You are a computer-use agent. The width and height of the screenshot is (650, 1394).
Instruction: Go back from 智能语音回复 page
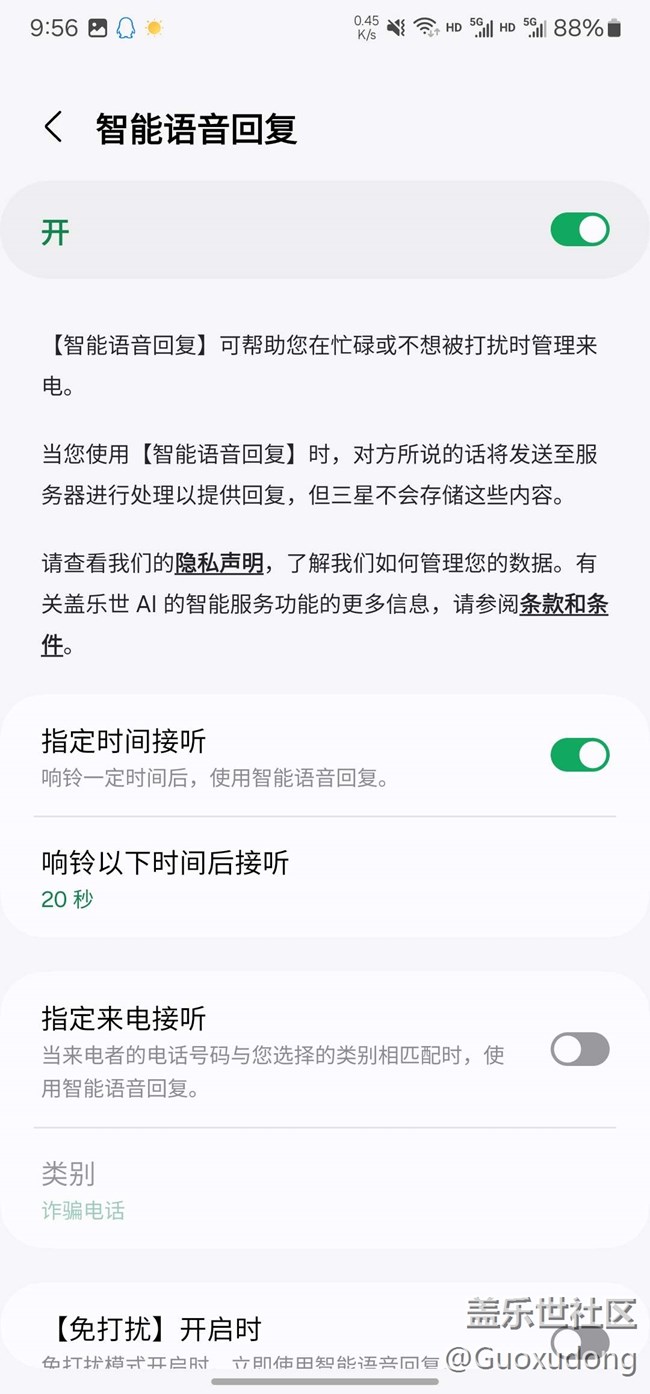point(54,128)
